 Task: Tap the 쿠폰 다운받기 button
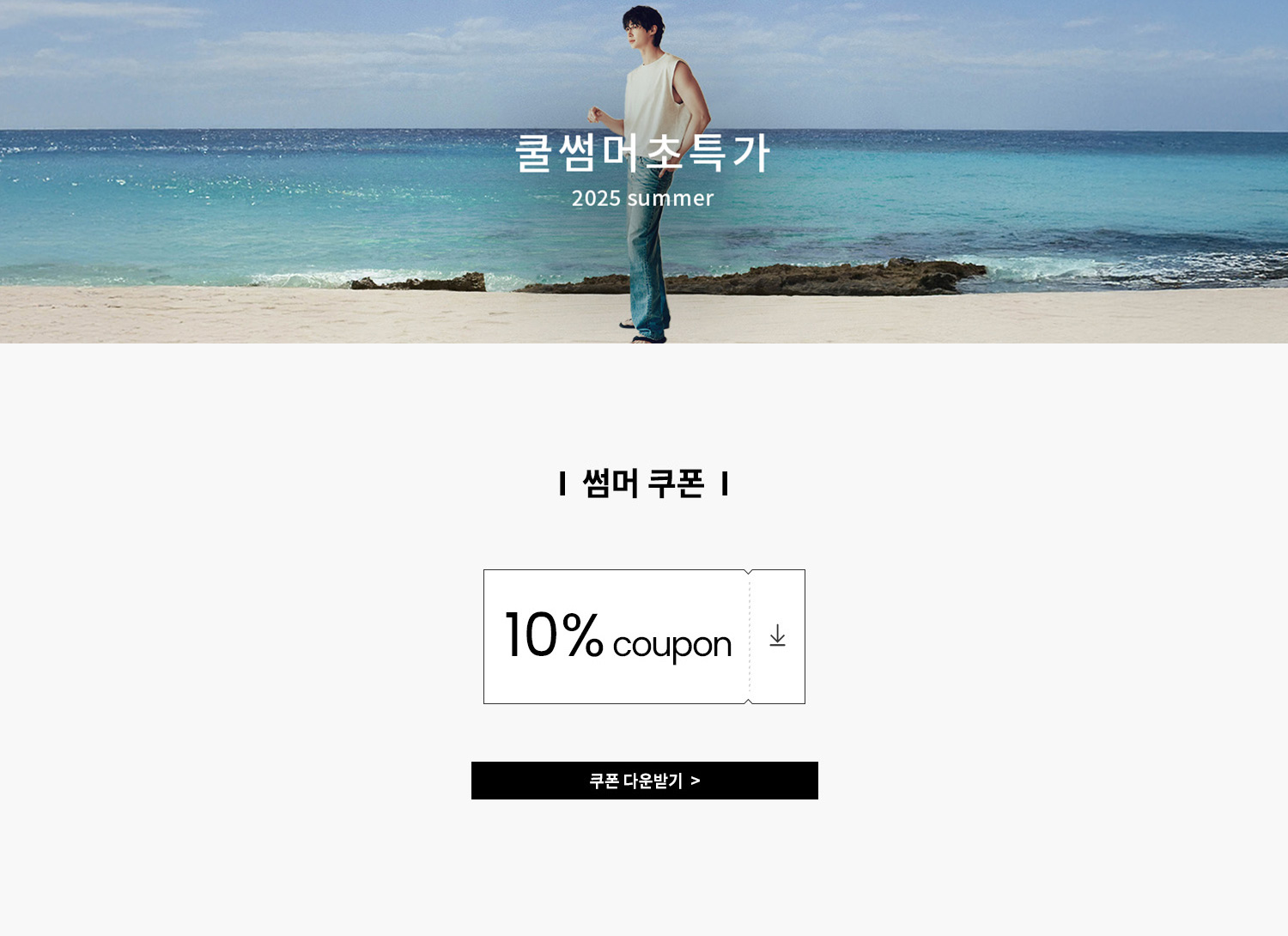tap(644, 781)
